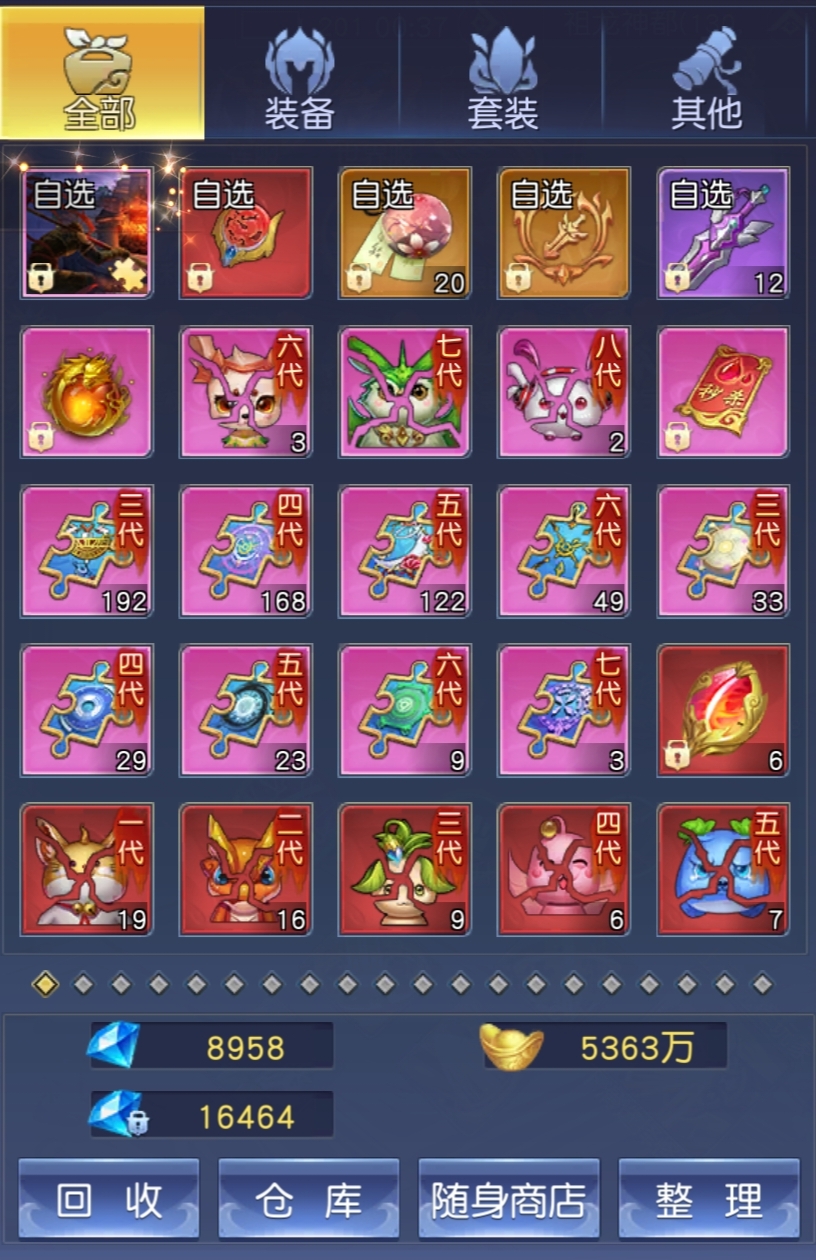The width and height of the screenshot is (816, 1260).
Task: Select the 全部 tab
Action: (x=102, y=72)
